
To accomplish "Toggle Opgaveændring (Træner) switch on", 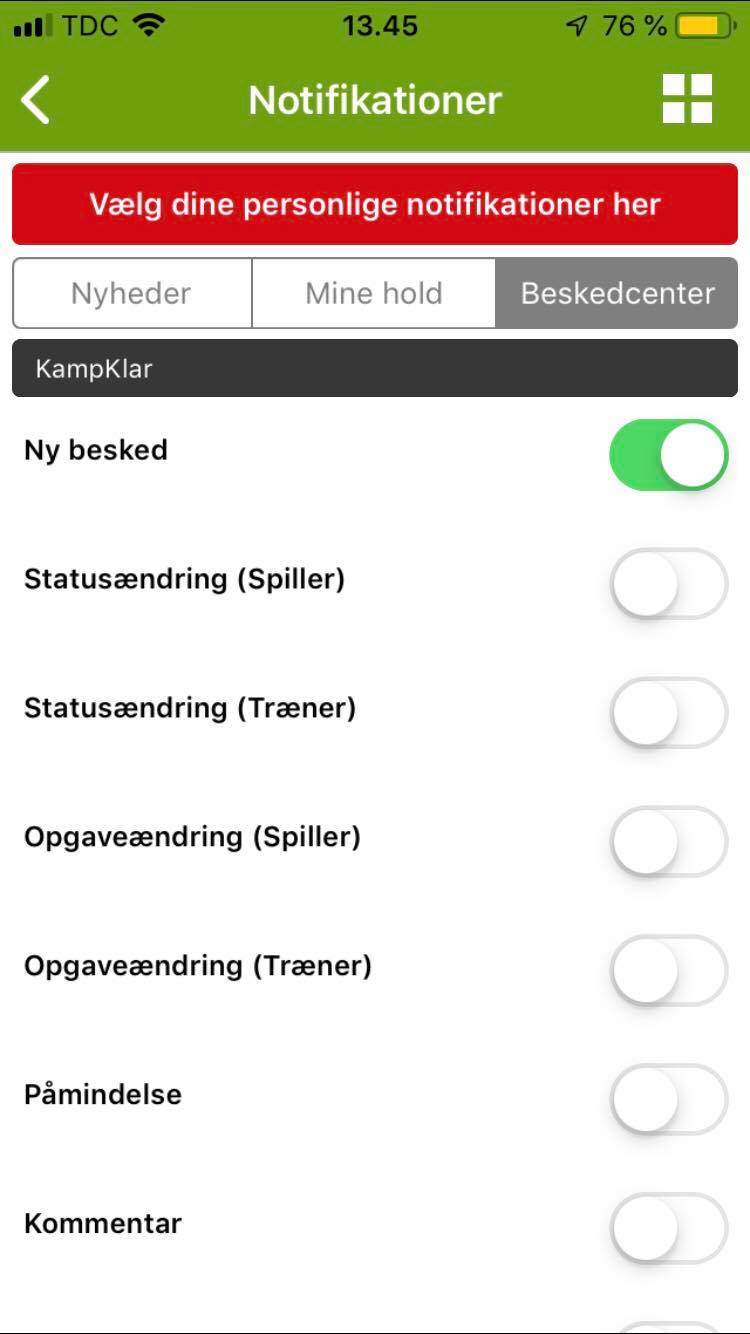I will pyautogui.click(x=668, y=971).
